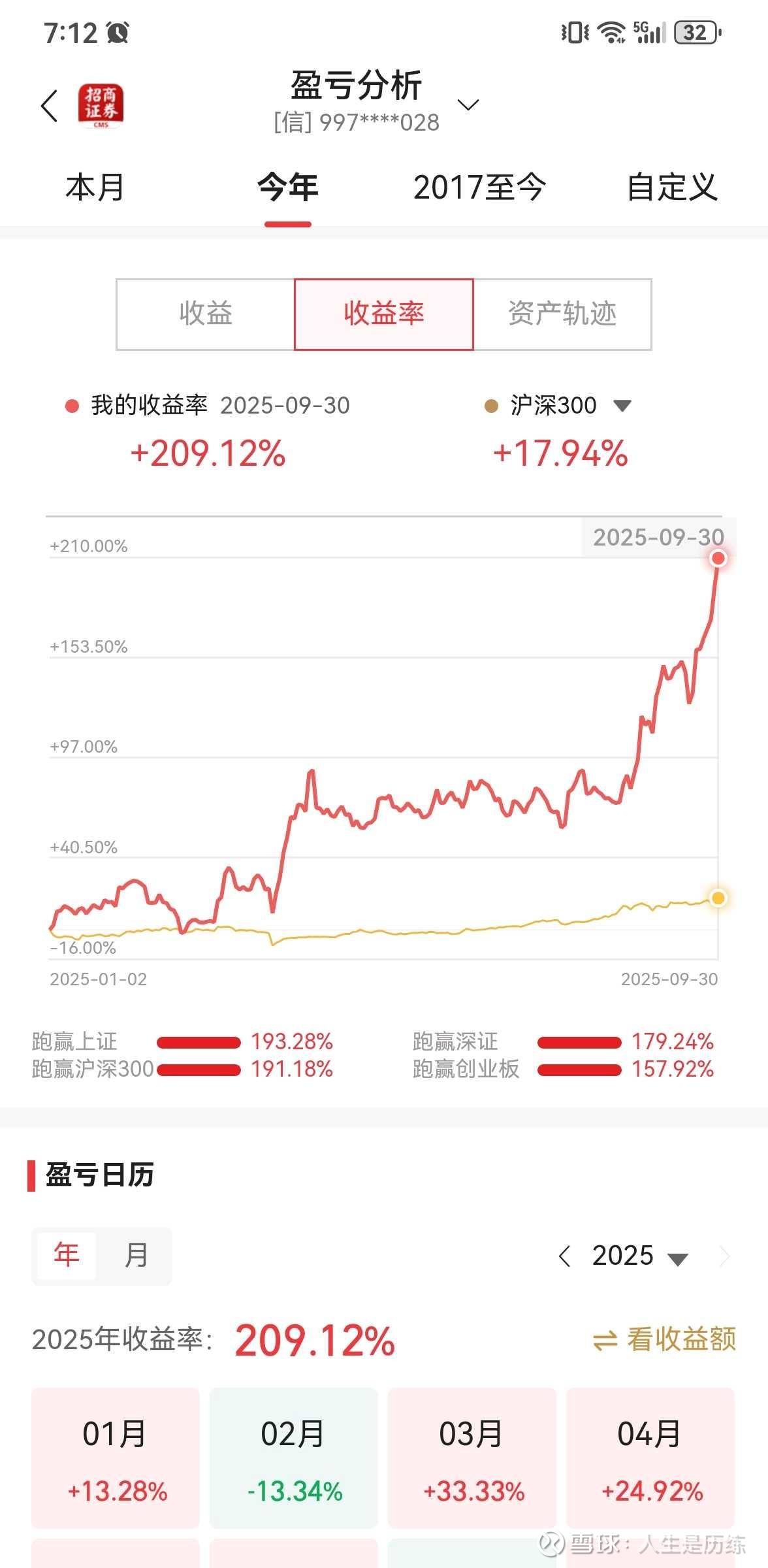The image size is (768, 1568).
Task: Tap 看收益额 to show profit amounts
Action: [x=665, y=1340]
